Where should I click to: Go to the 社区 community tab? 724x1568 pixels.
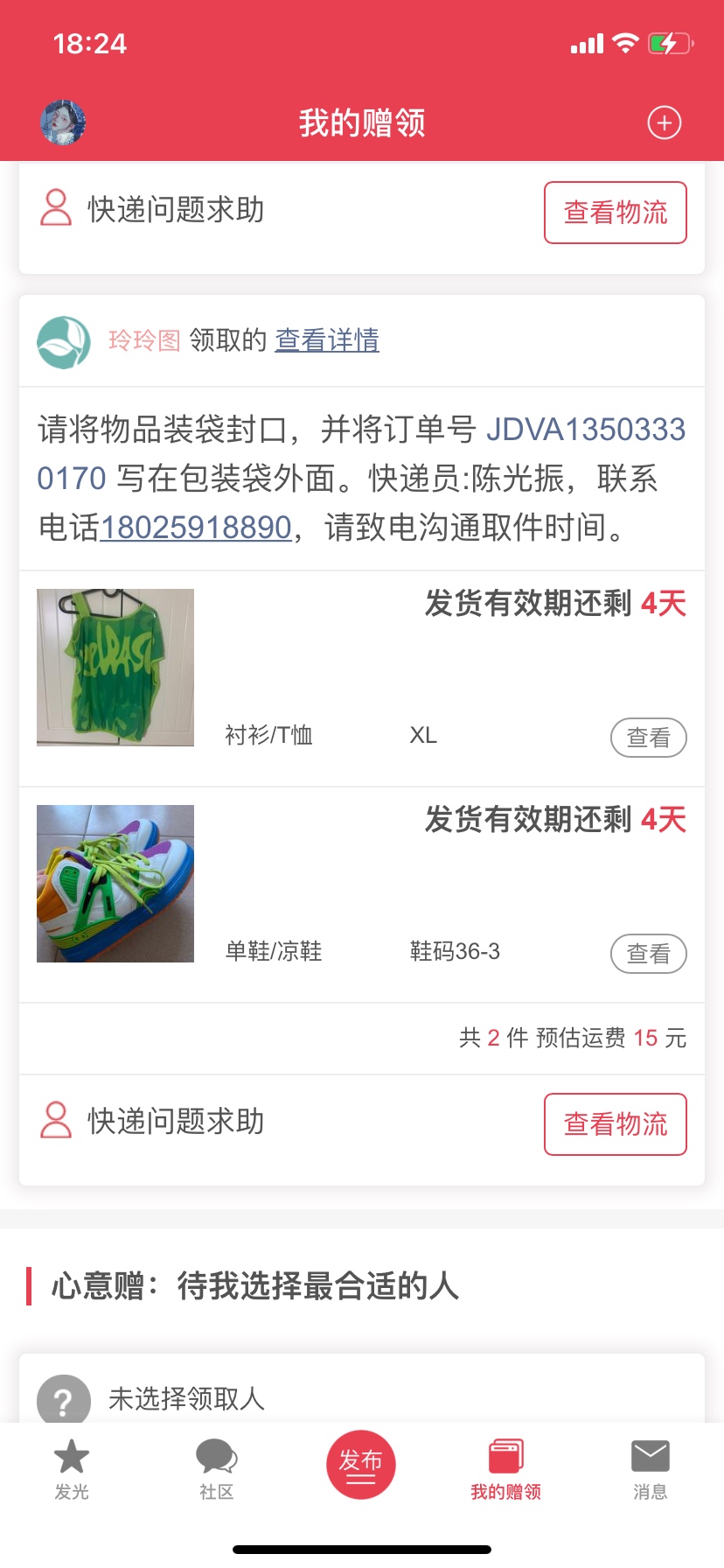216,1470
